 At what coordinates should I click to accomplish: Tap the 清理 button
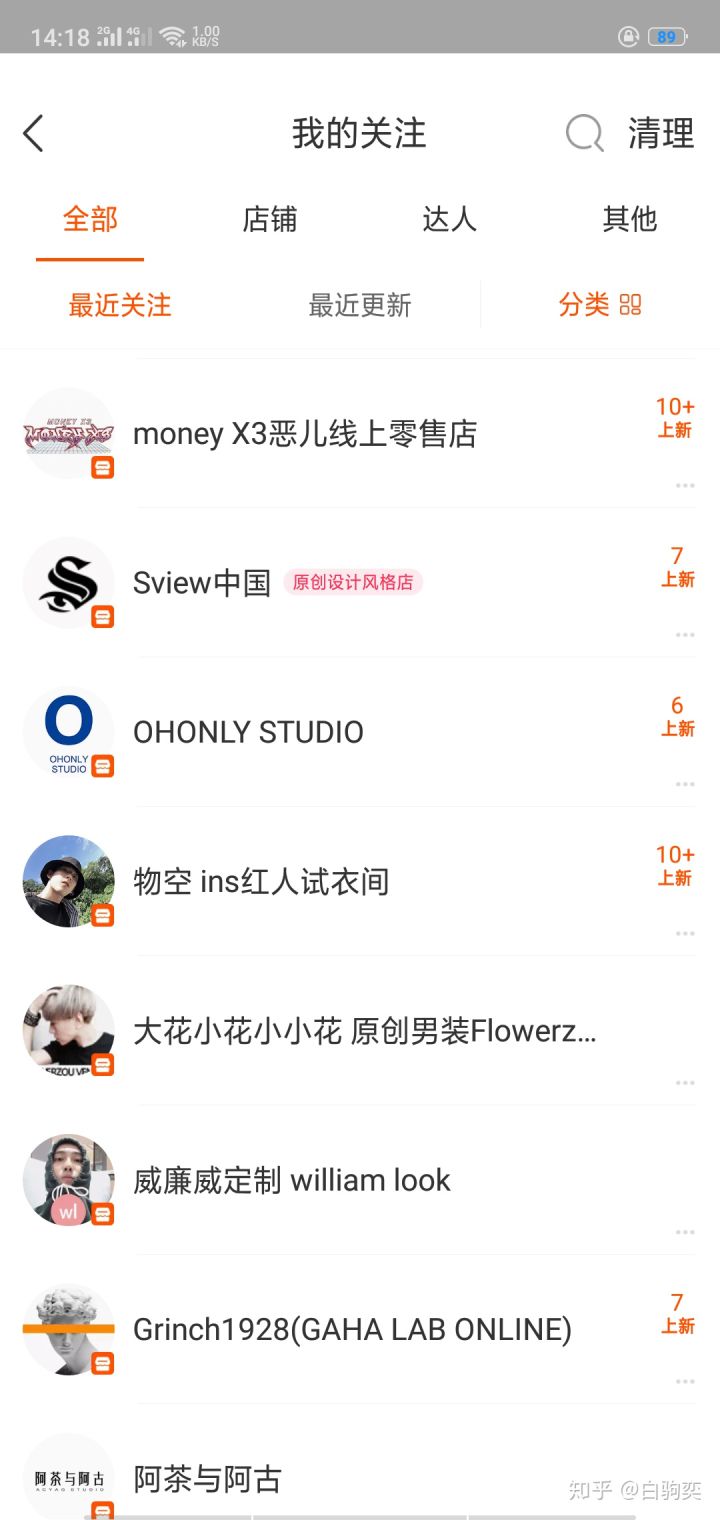660,133
